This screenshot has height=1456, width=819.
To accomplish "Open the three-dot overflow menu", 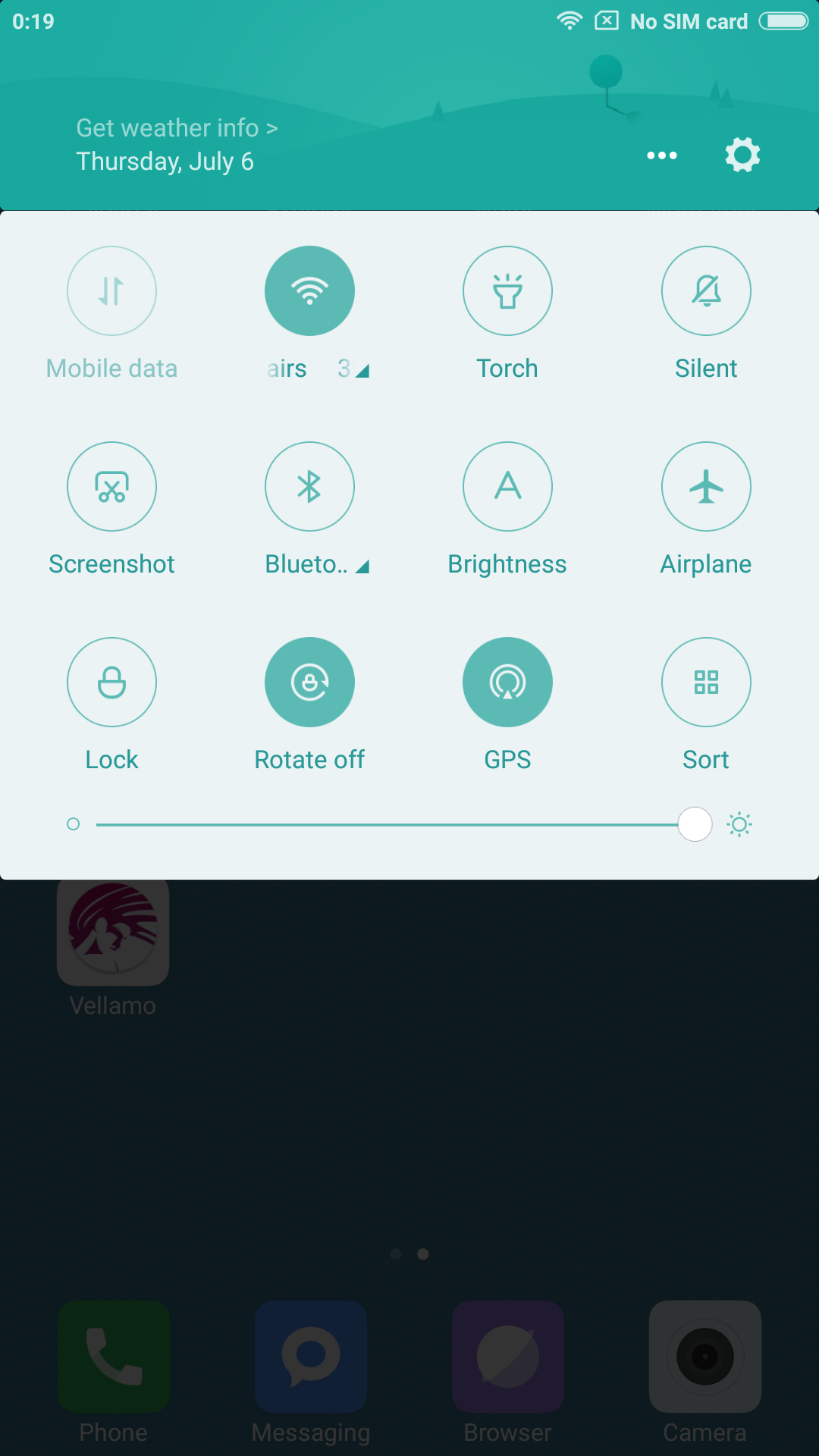I will (x=661, y=155).
